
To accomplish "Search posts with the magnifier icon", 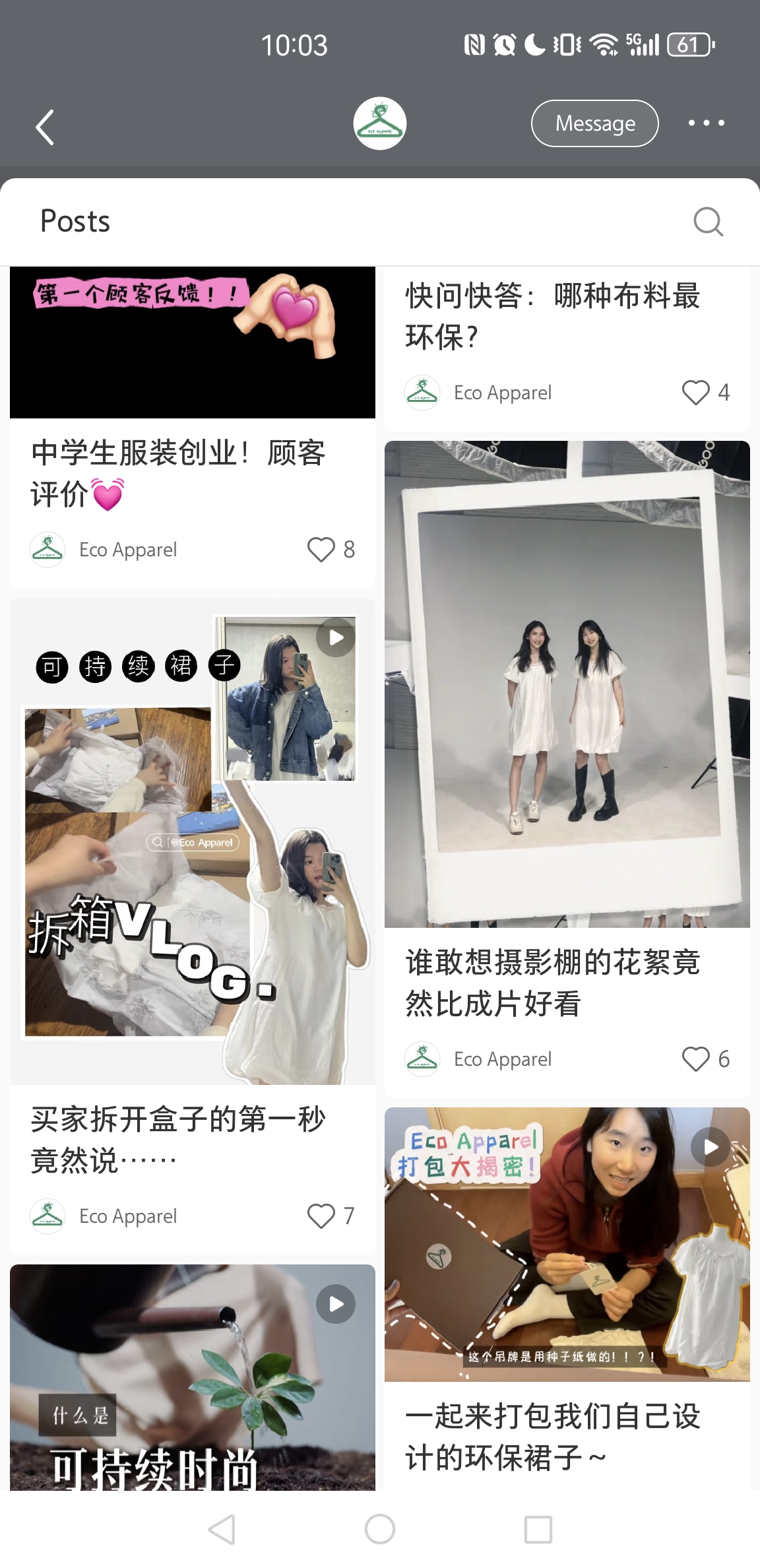I will click(708, 222).
